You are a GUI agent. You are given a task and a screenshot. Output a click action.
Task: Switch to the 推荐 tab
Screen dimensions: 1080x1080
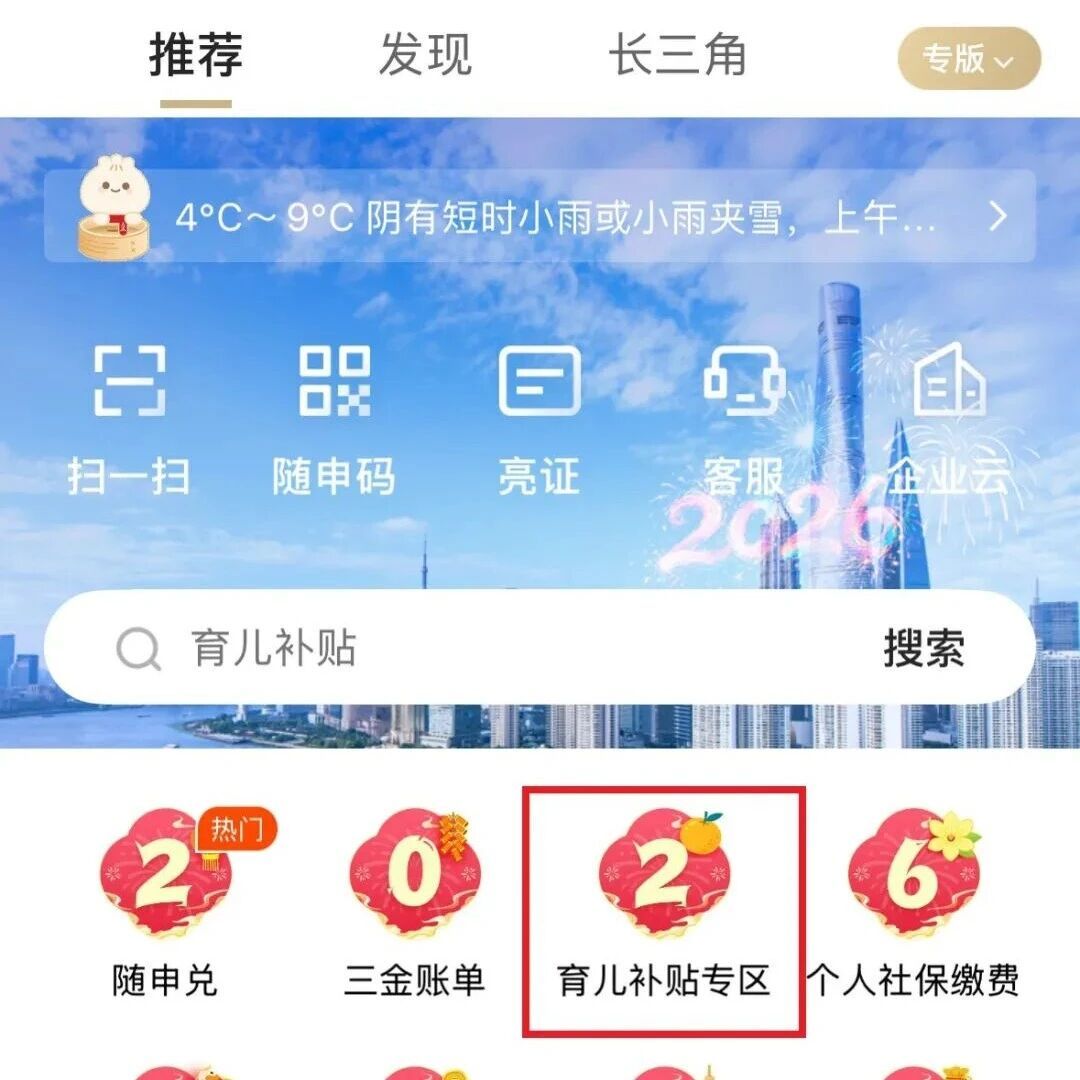tap(196, 56)
